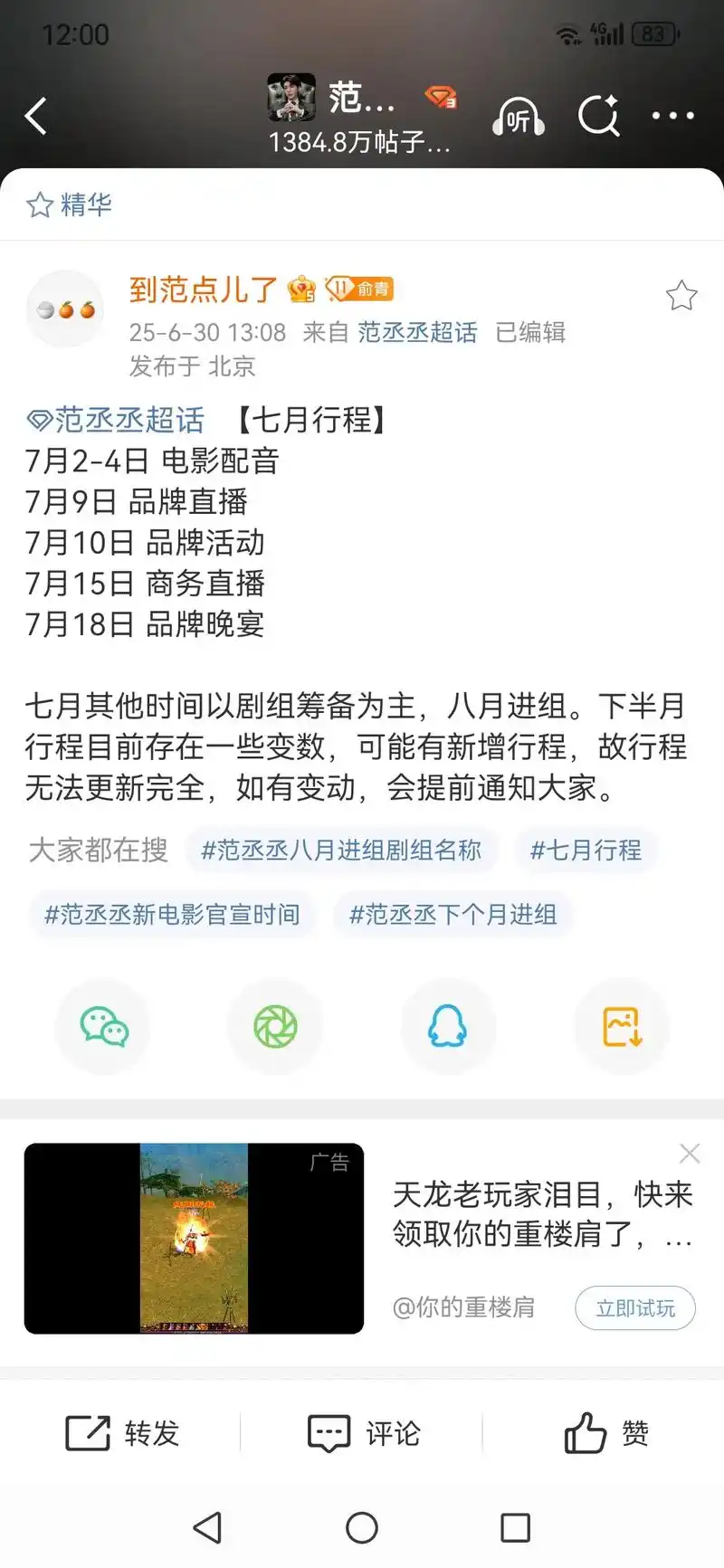Toggle the 精华 star filter

[68, 204]
